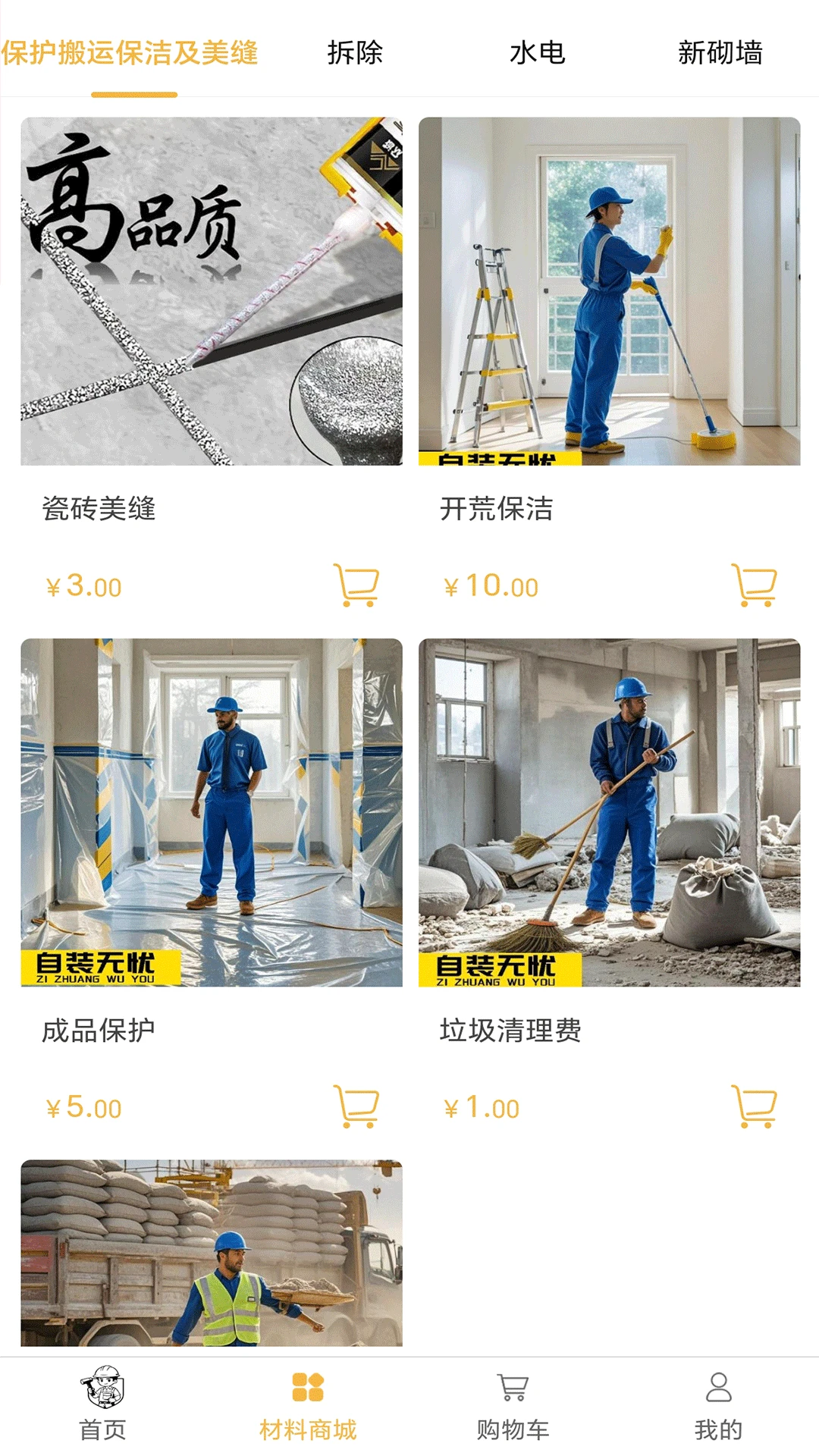The image size is (819, 1456).
Task: Open the 购物车 shopping cart tab
Action: [513, 1404]
